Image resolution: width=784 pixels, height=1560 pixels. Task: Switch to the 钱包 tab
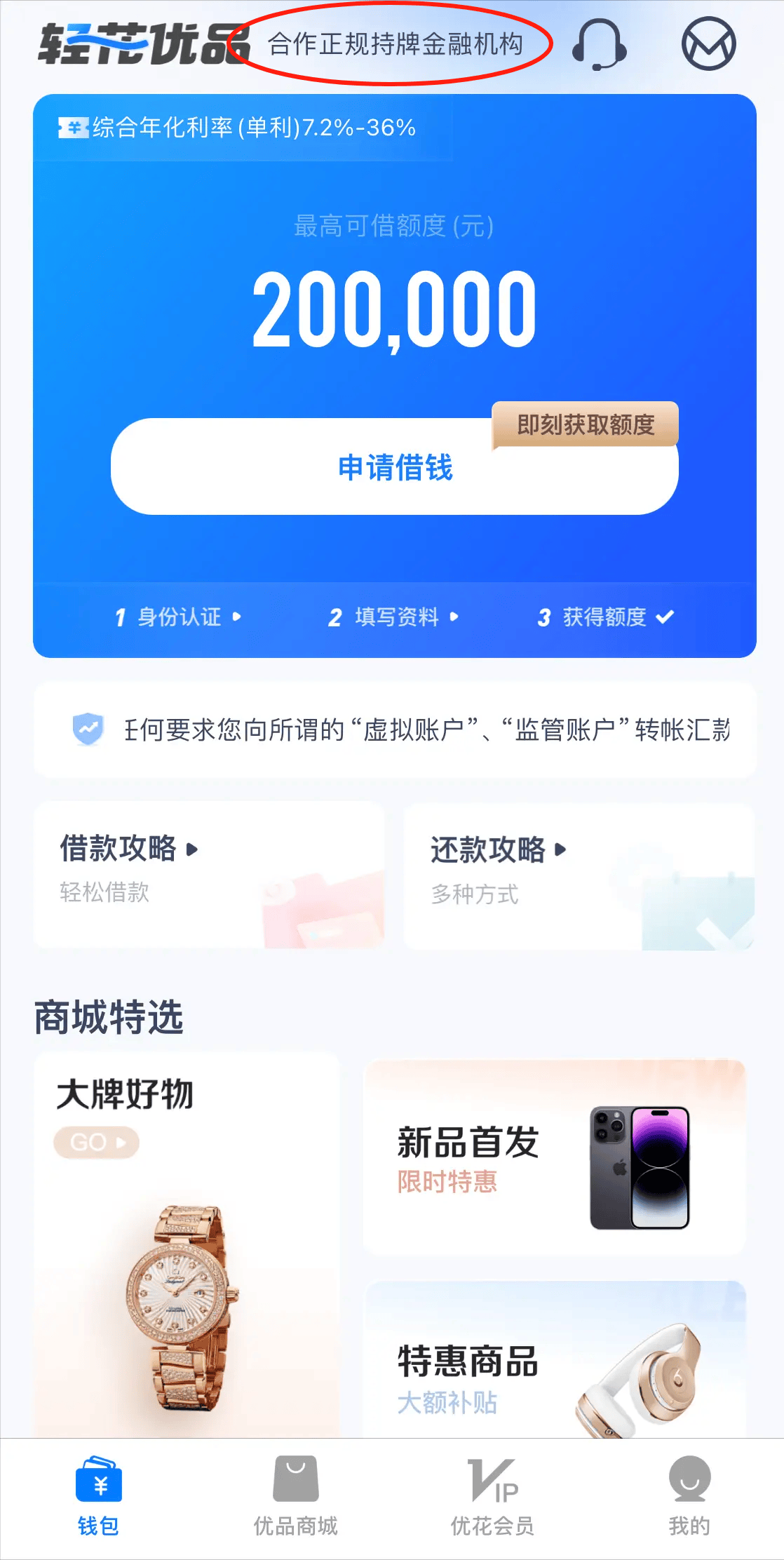98,1497
